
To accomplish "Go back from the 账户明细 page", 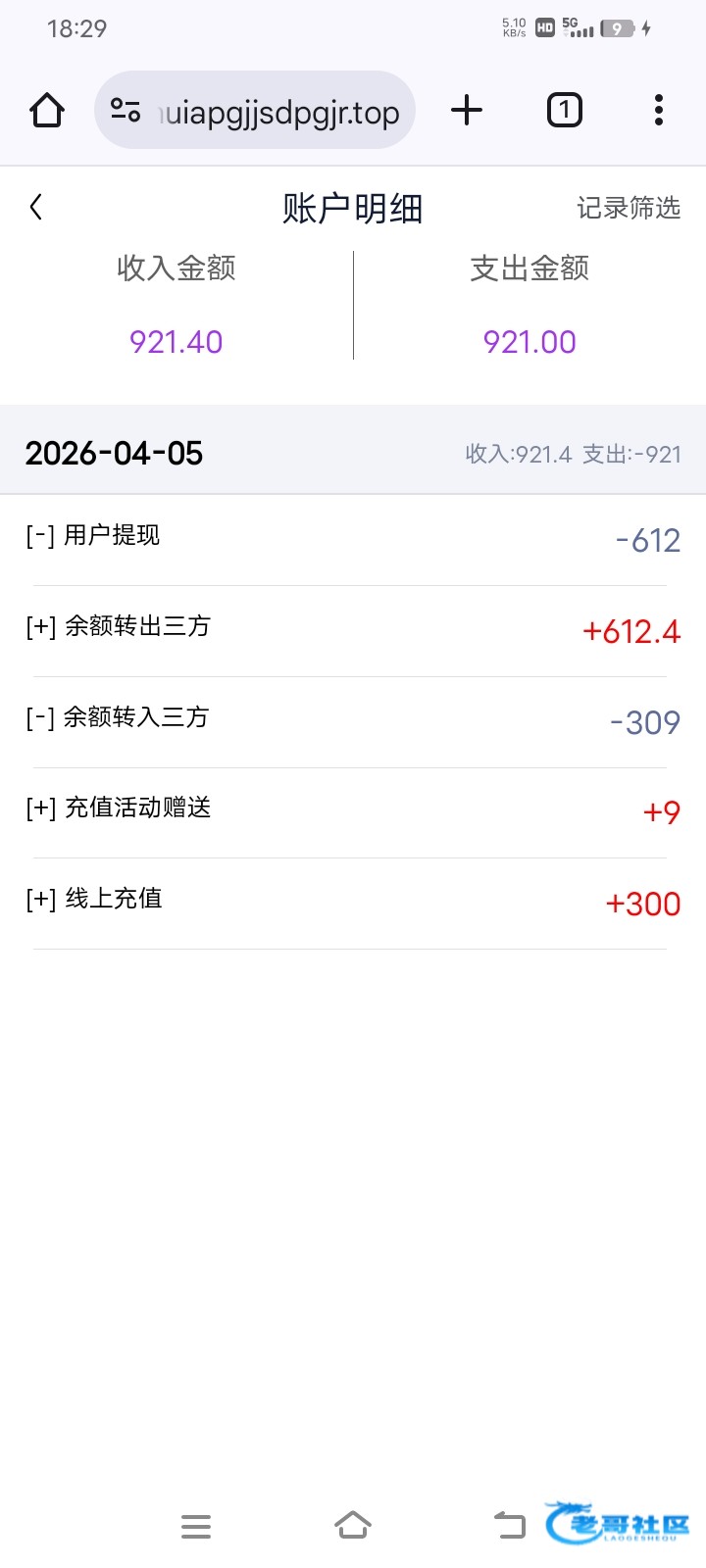I will click(36, 207).
